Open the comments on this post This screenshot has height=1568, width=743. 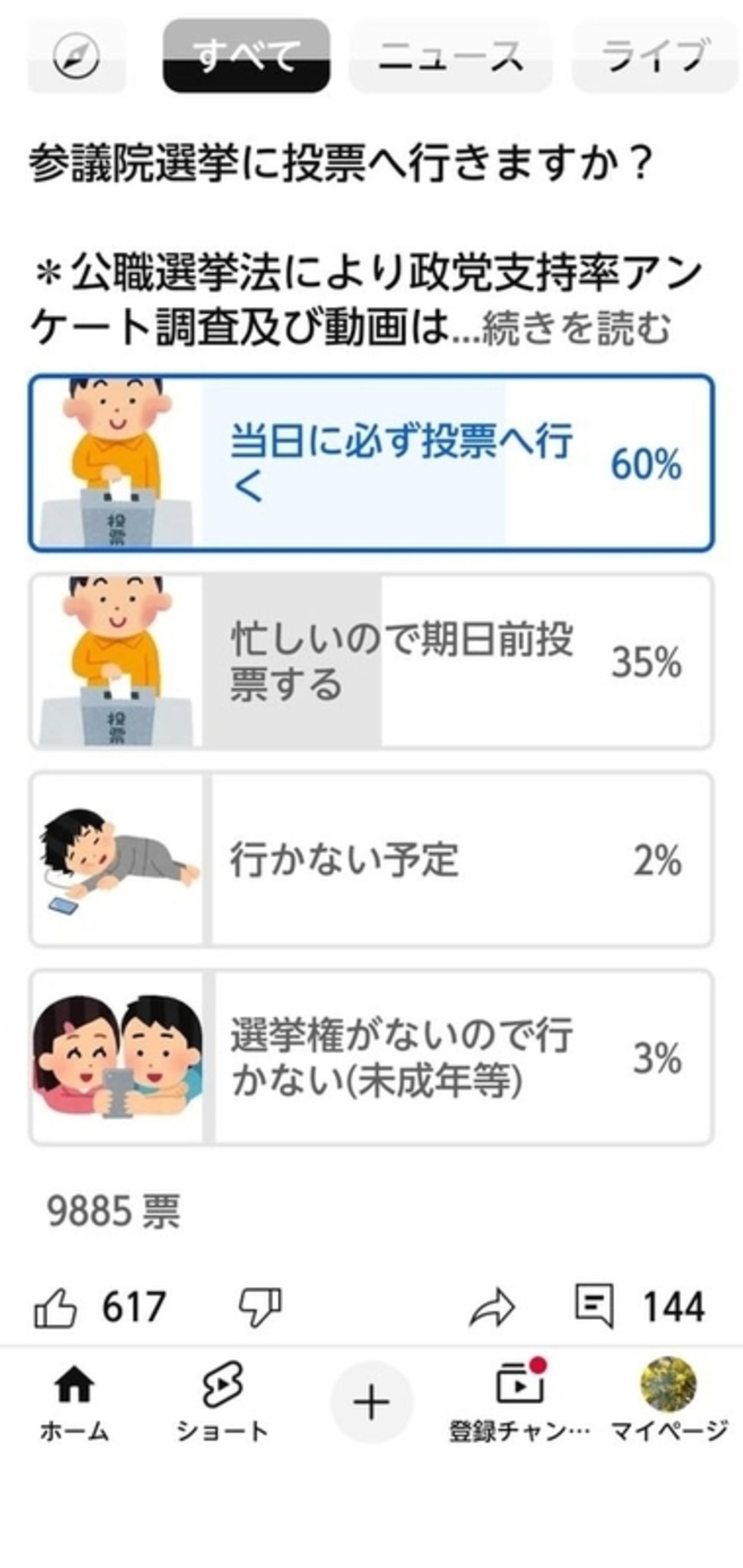[x=594, y=1306]
